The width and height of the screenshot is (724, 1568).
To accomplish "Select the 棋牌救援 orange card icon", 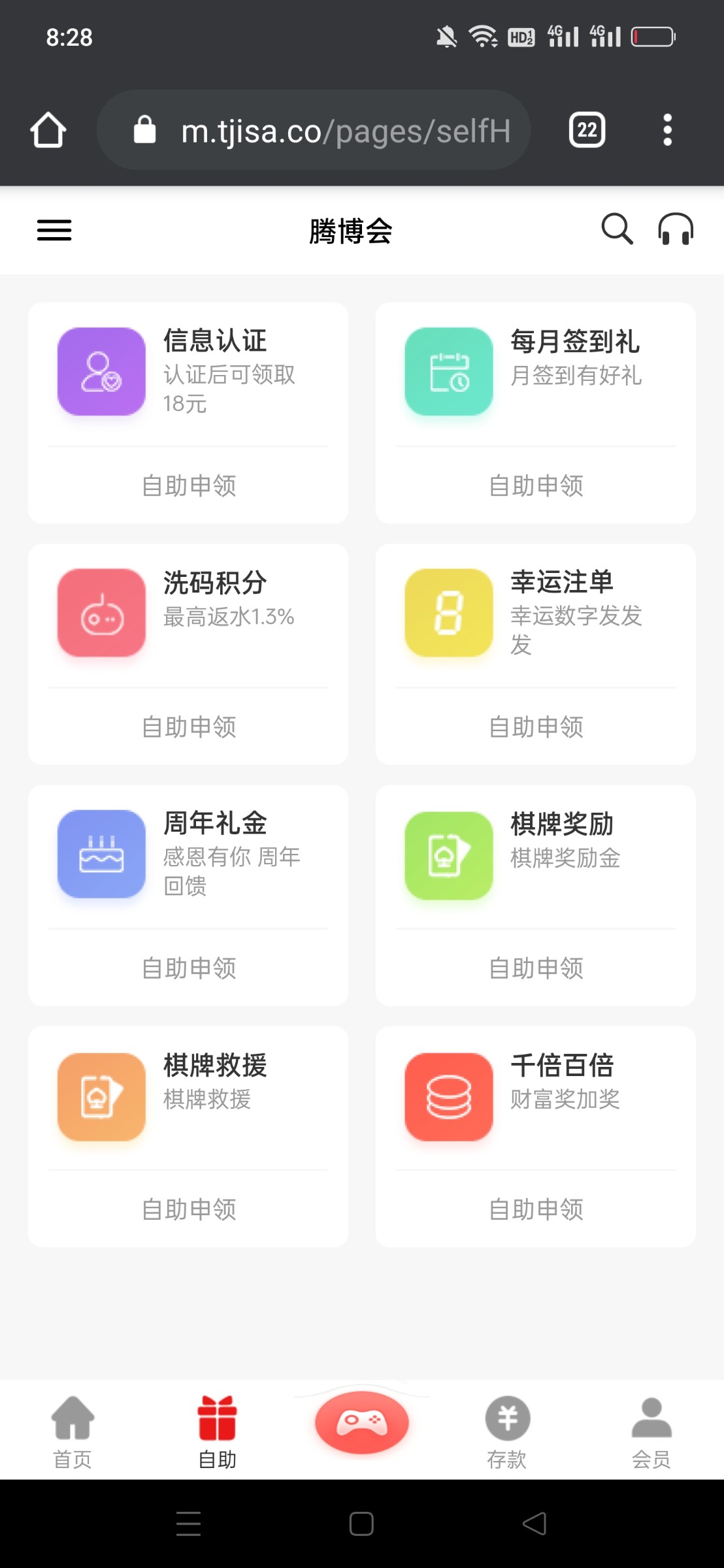I will coord(101,1096).
